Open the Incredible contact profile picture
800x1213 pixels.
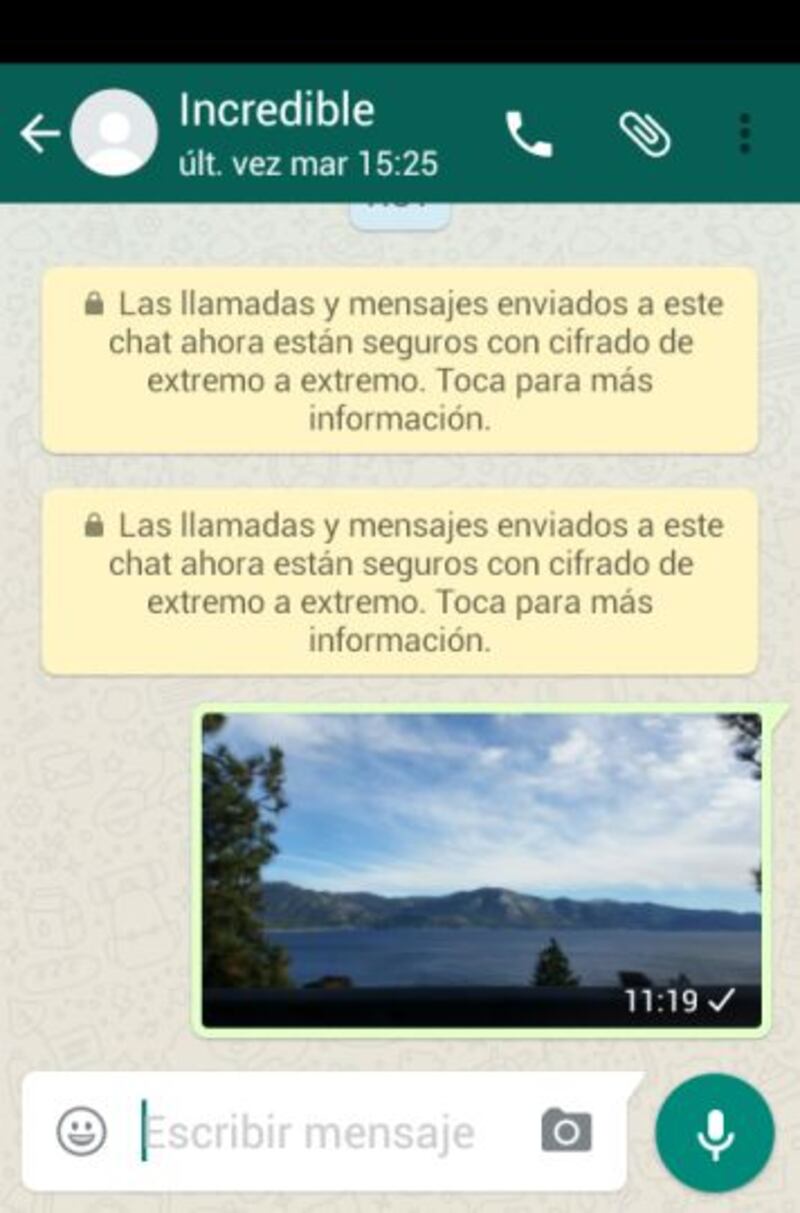point(114,133)
